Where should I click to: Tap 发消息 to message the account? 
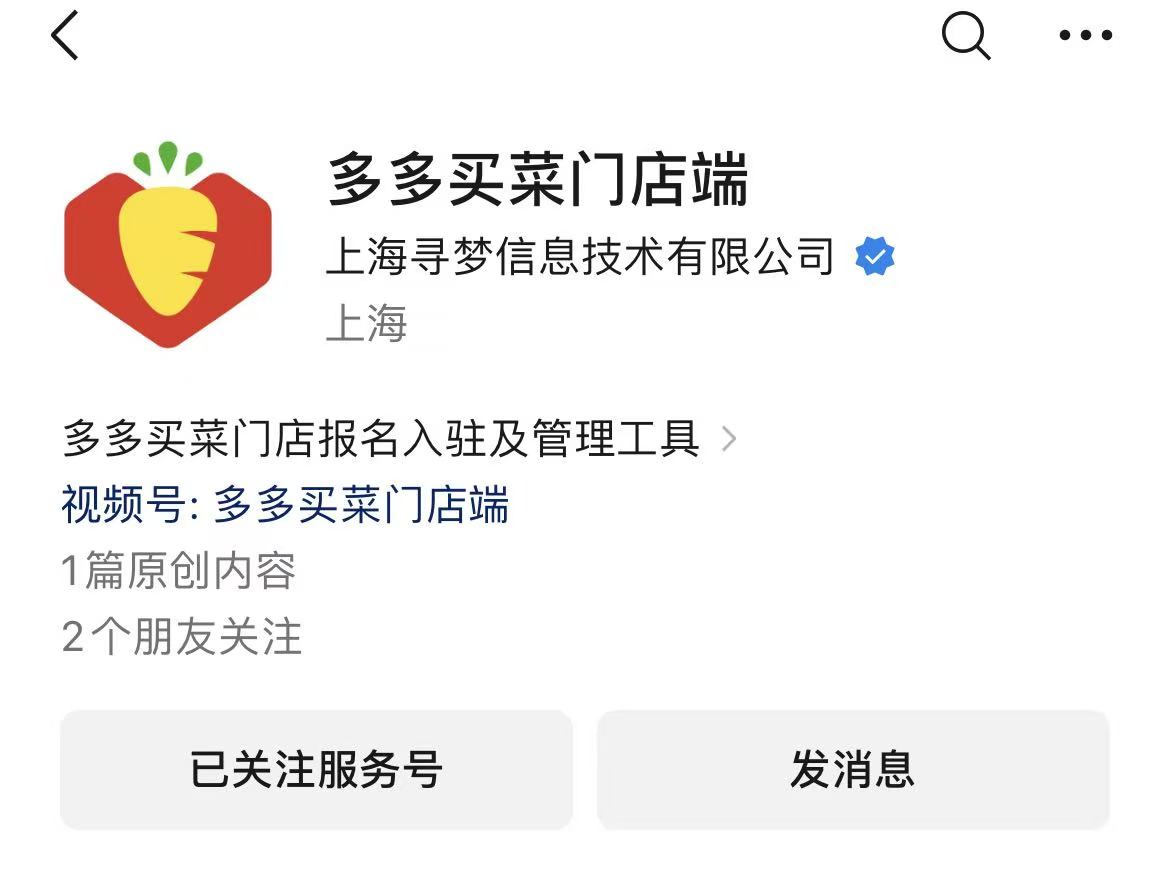click(853, 770)
